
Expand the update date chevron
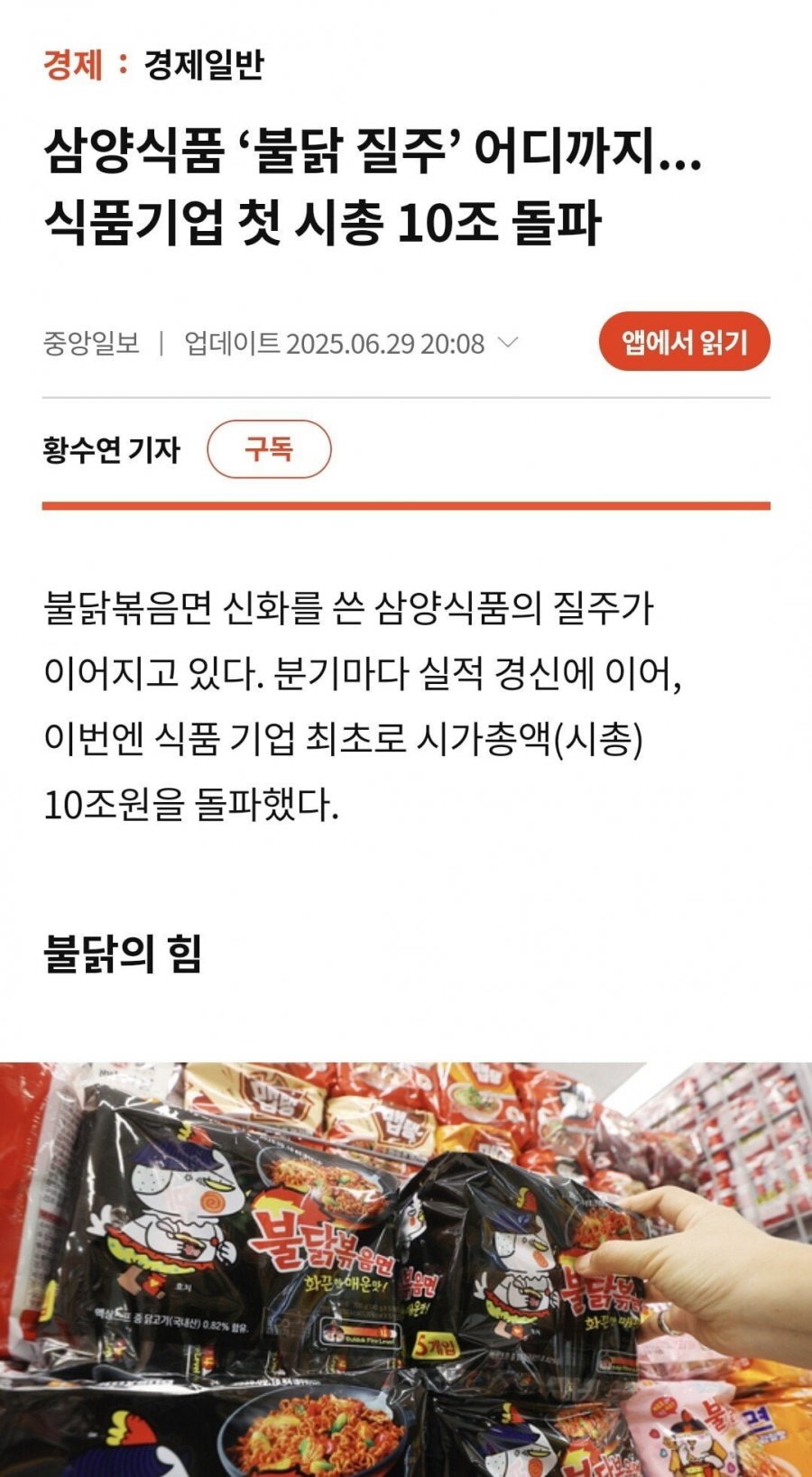click(508, 343)
